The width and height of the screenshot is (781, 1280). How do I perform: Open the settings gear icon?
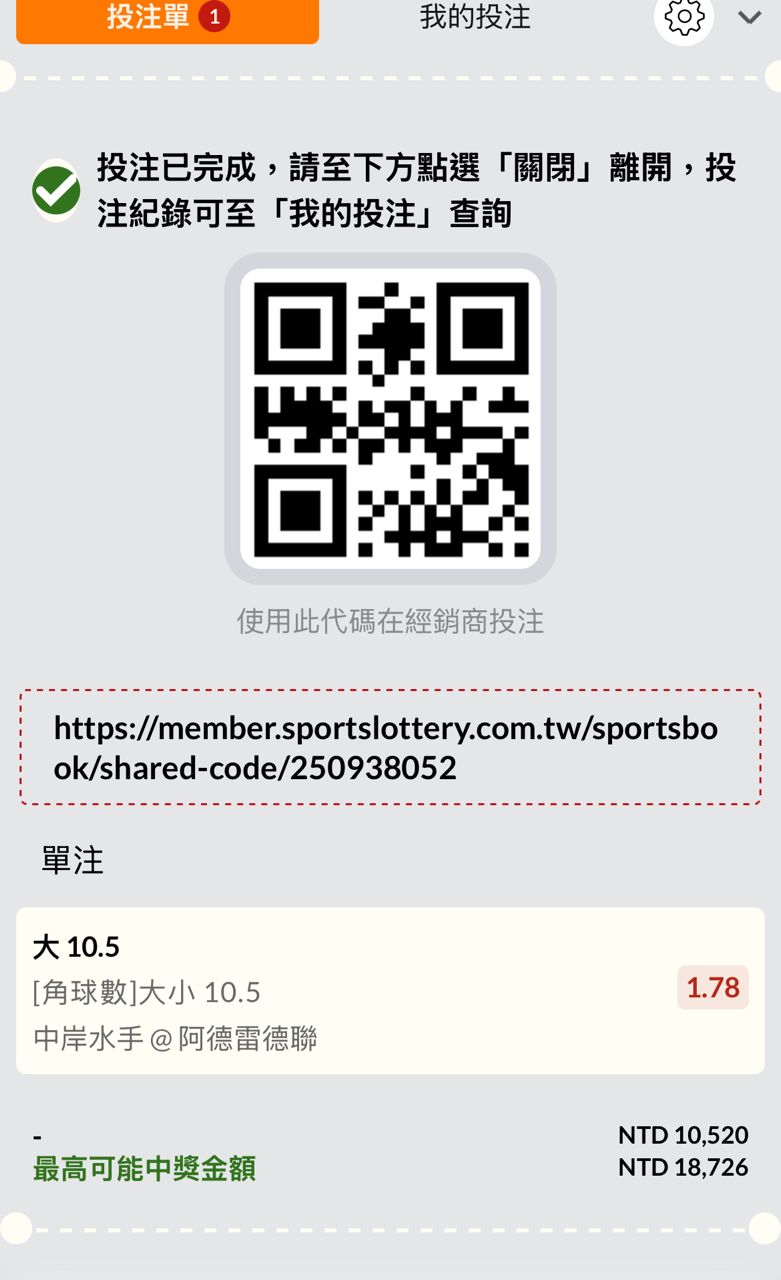[684, 17]
